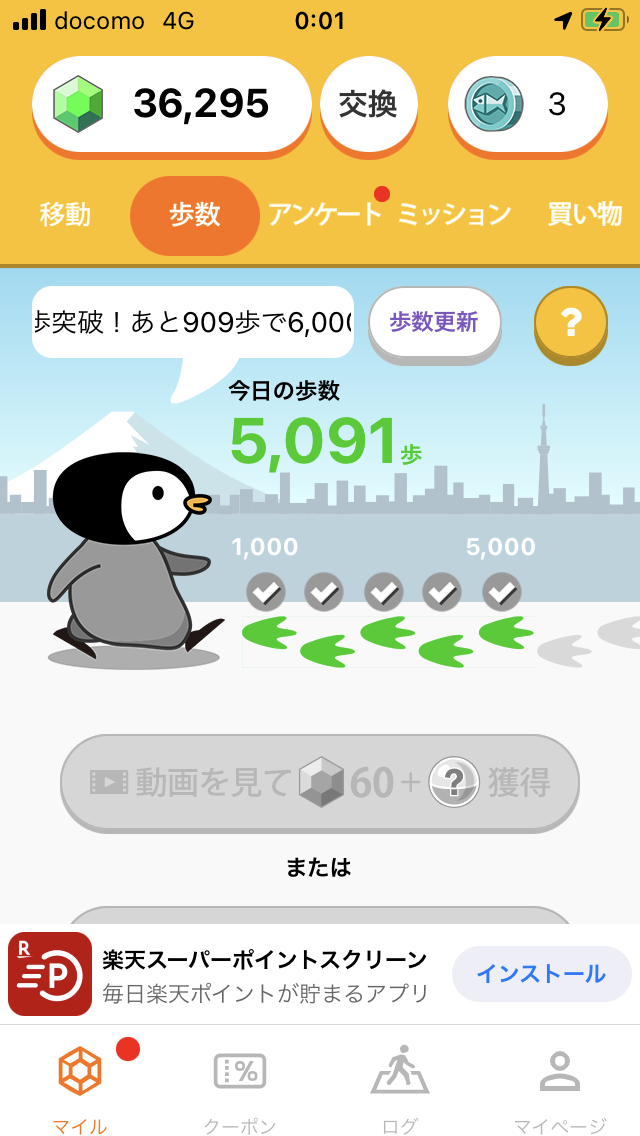Open the yellow question mark help
The image size is (640, 1136).
[570, 322]
